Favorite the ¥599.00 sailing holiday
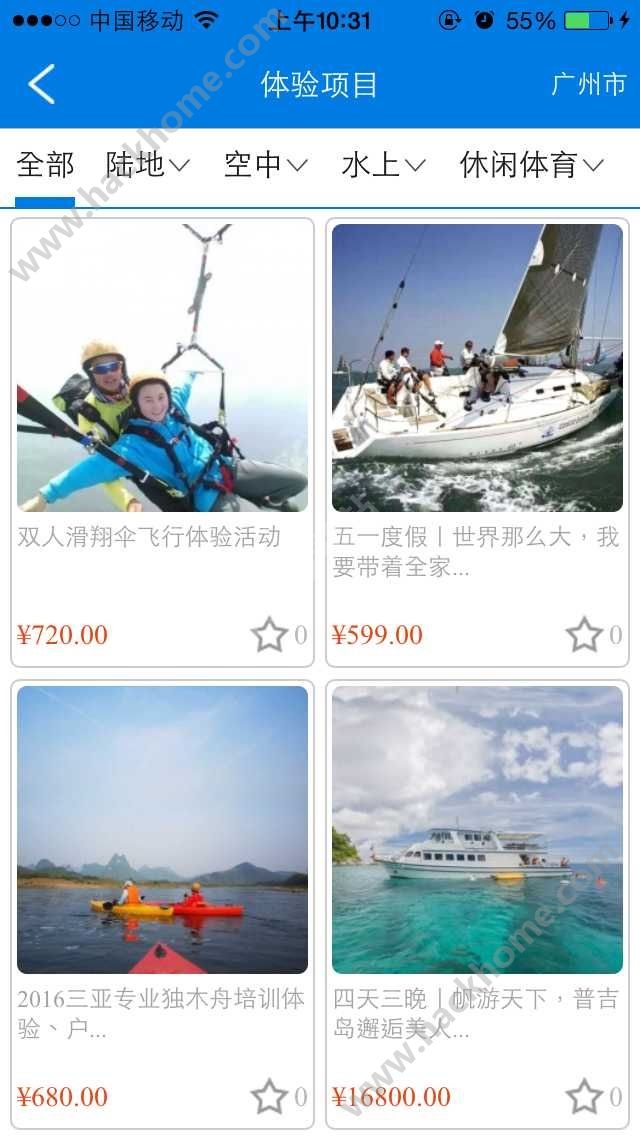Viewport: 640px width, 1136px height. pyautogui.click(x=584, y=635)
